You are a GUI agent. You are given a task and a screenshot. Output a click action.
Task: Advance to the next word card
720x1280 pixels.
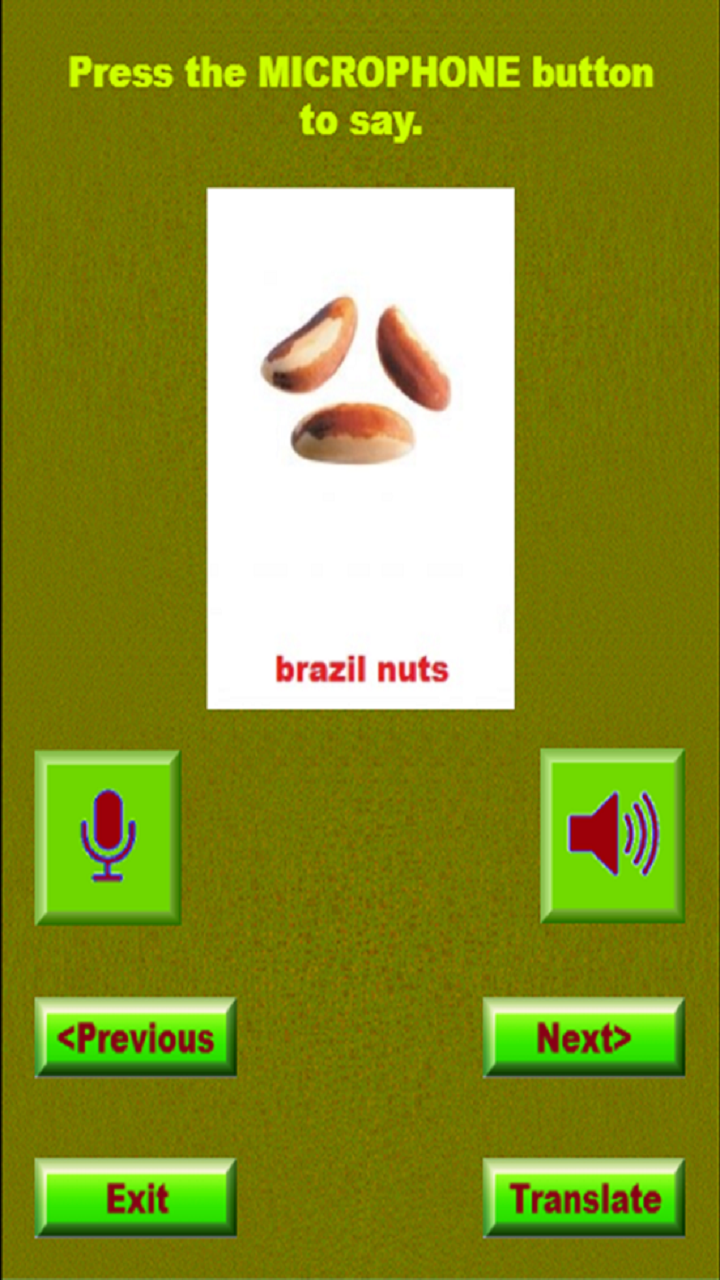coord(584,1038)
